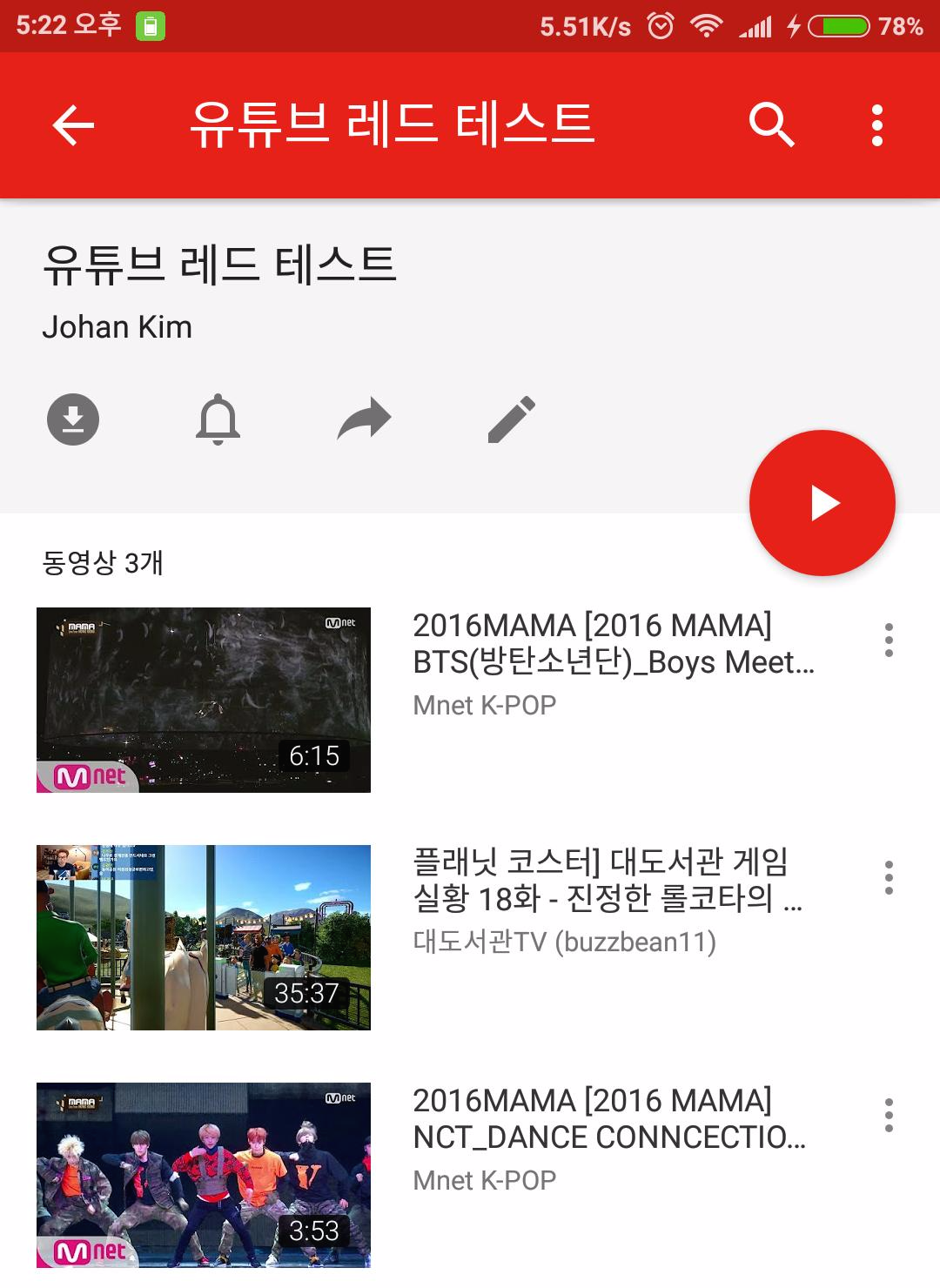
Task: Open the Johan Kim channel link
Action: coord(118,328)
